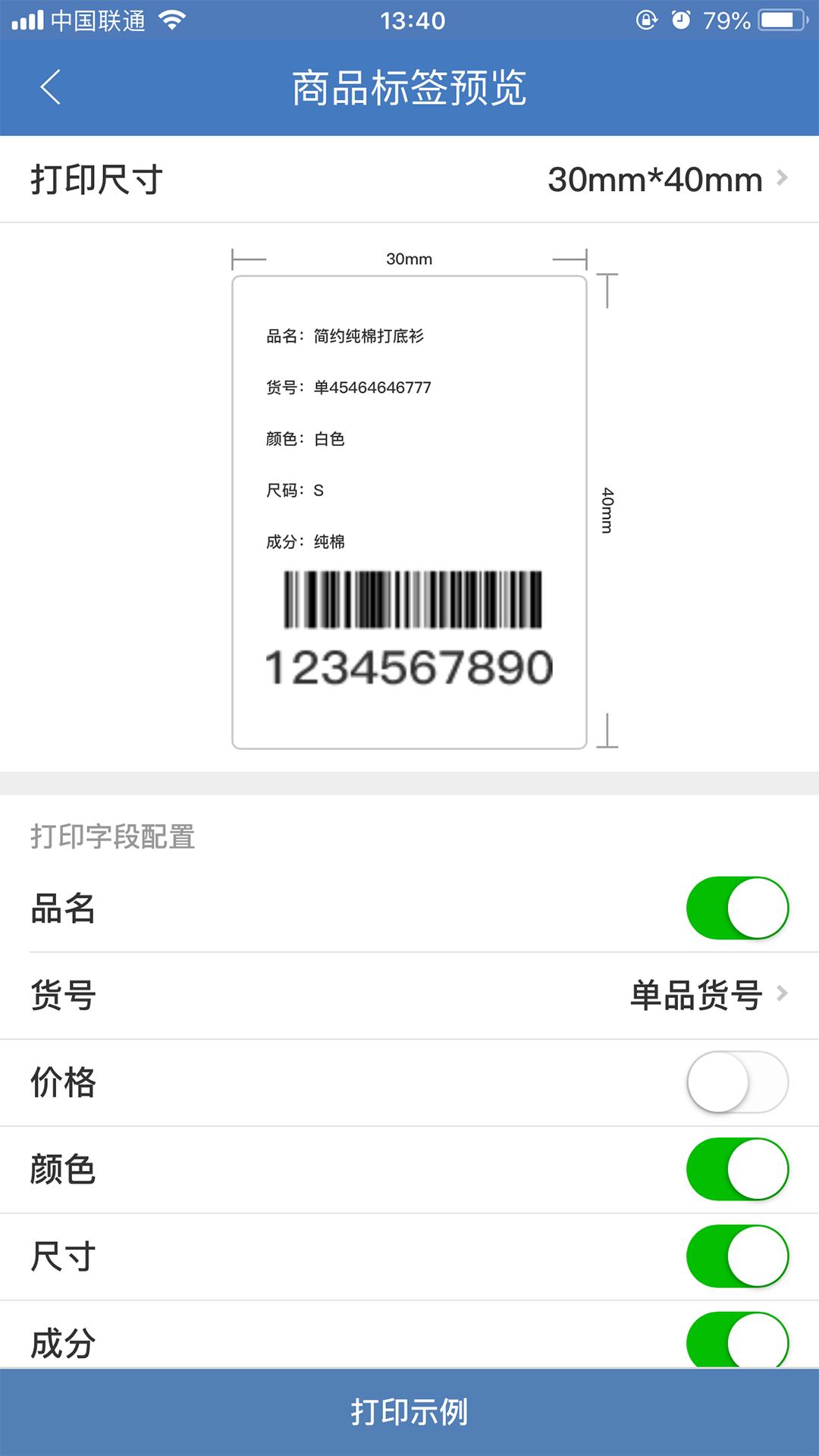The height and width of the screenshot is (1456, 819).
Task: Go back from 商品标签预览 page
Action: click(x=50, y=87)
